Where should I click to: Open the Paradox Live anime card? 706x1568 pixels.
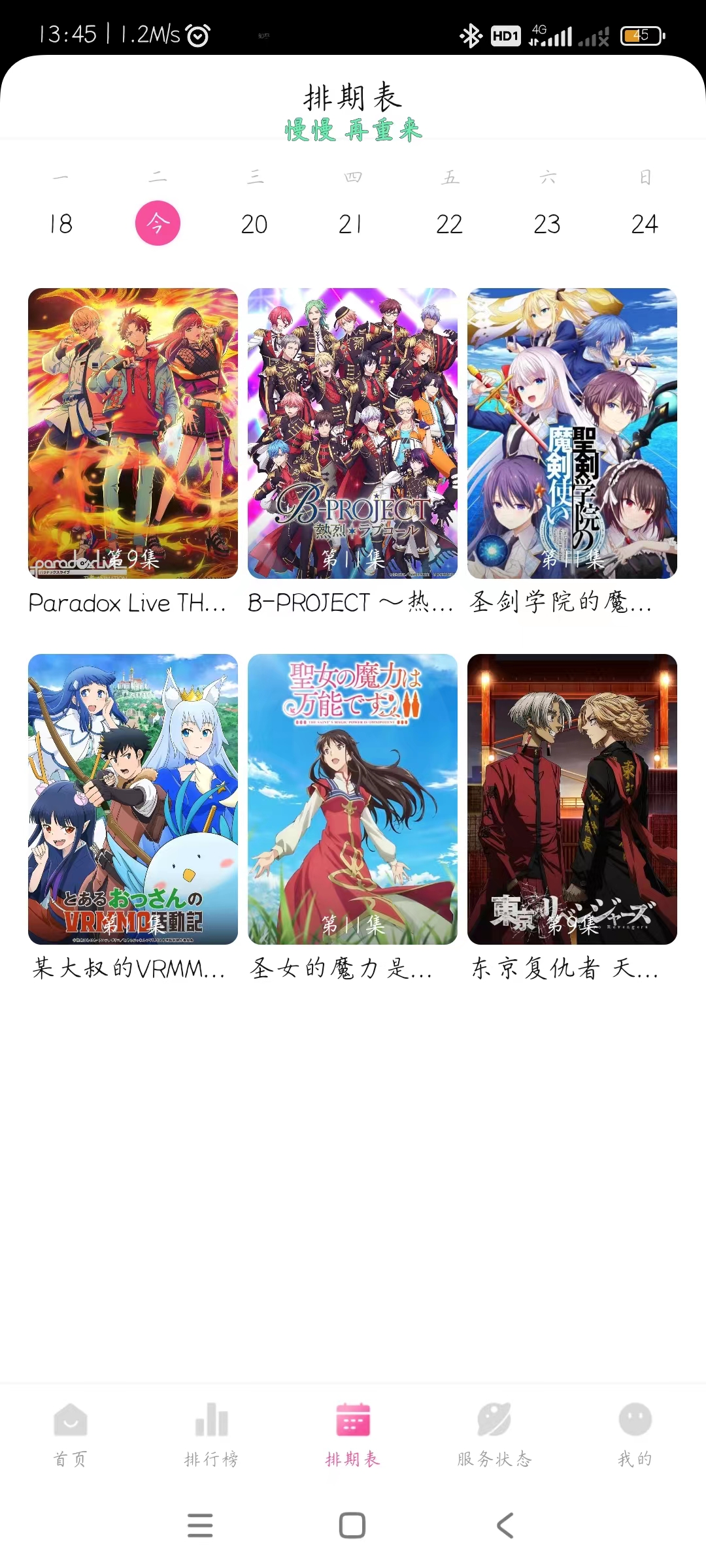(133, 433)
